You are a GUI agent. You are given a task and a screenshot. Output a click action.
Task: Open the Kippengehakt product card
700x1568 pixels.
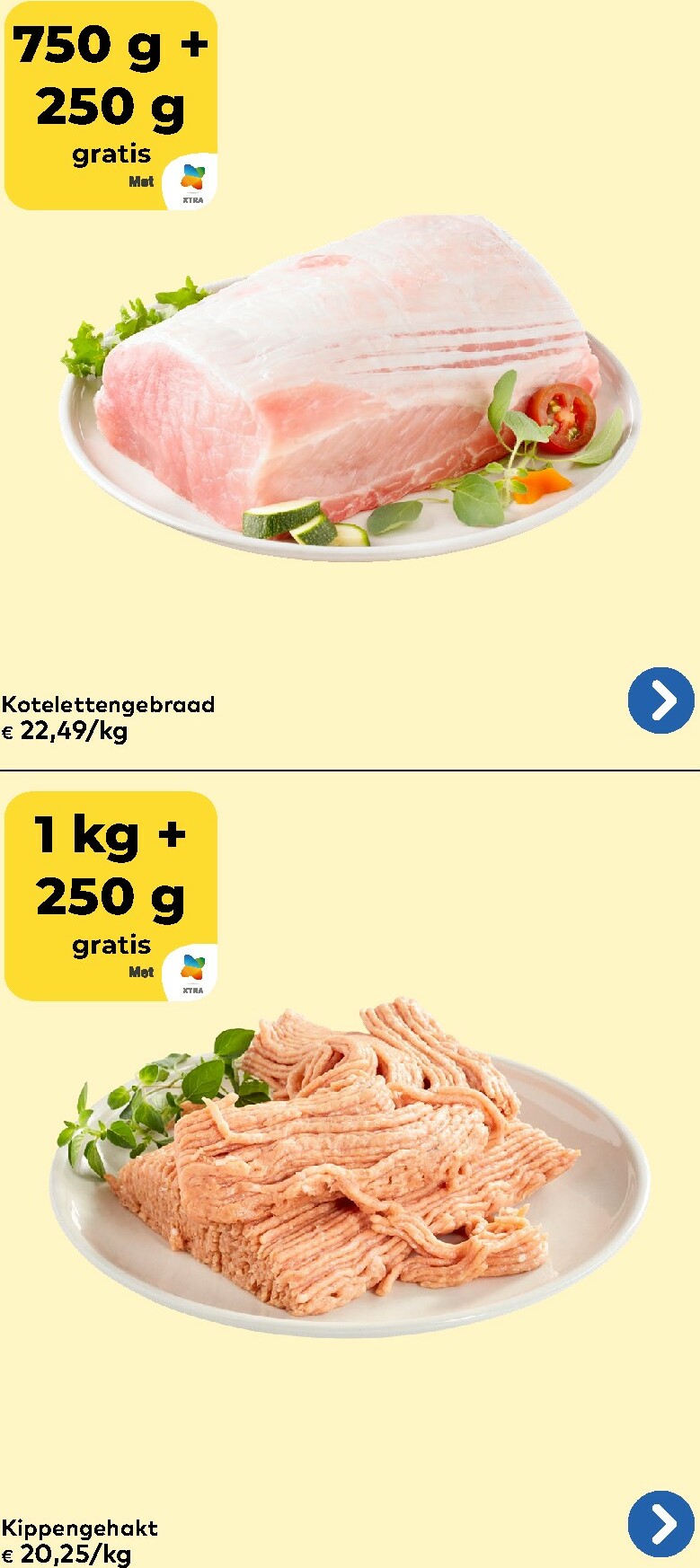[349, 1167]
